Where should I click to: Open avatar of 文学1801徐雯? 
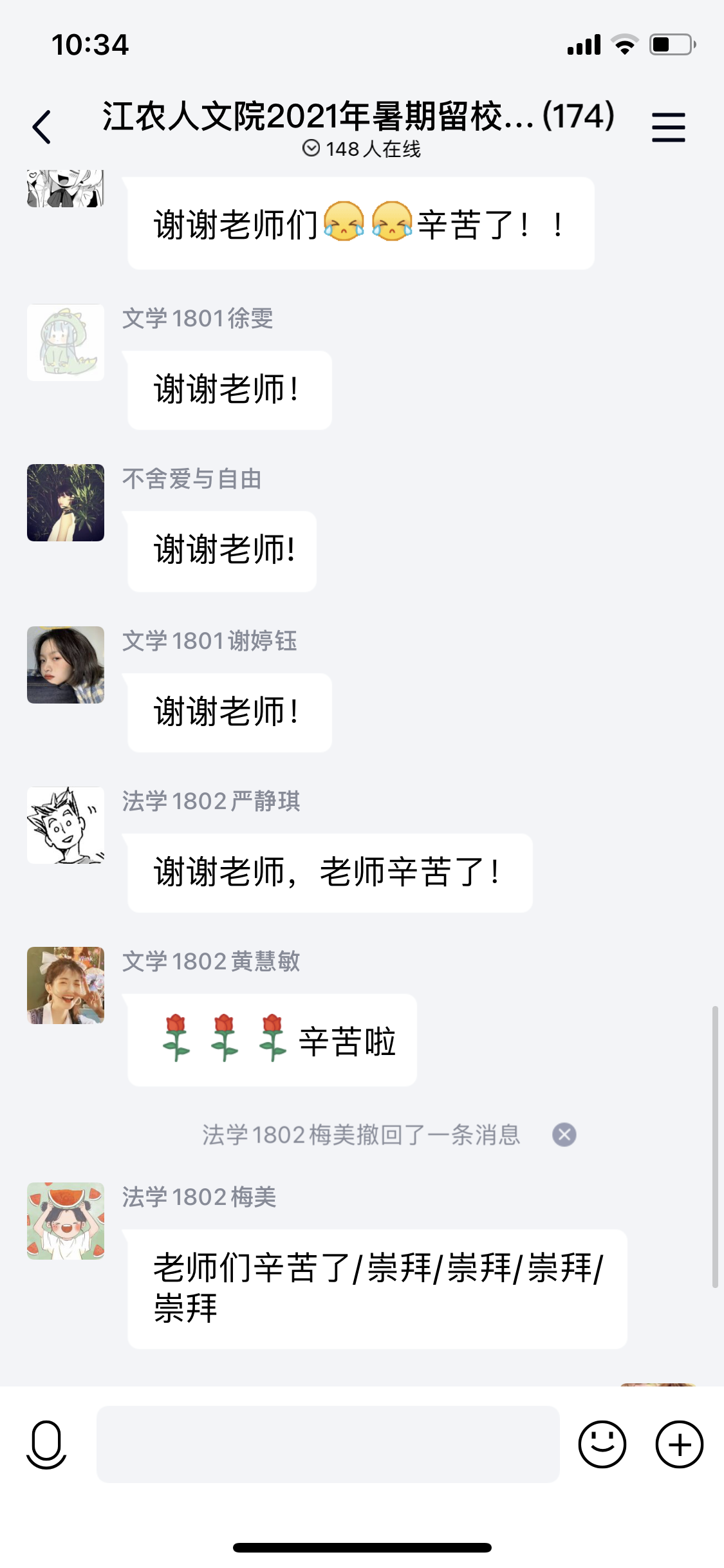pyautogui.click(x=66, y=342)
